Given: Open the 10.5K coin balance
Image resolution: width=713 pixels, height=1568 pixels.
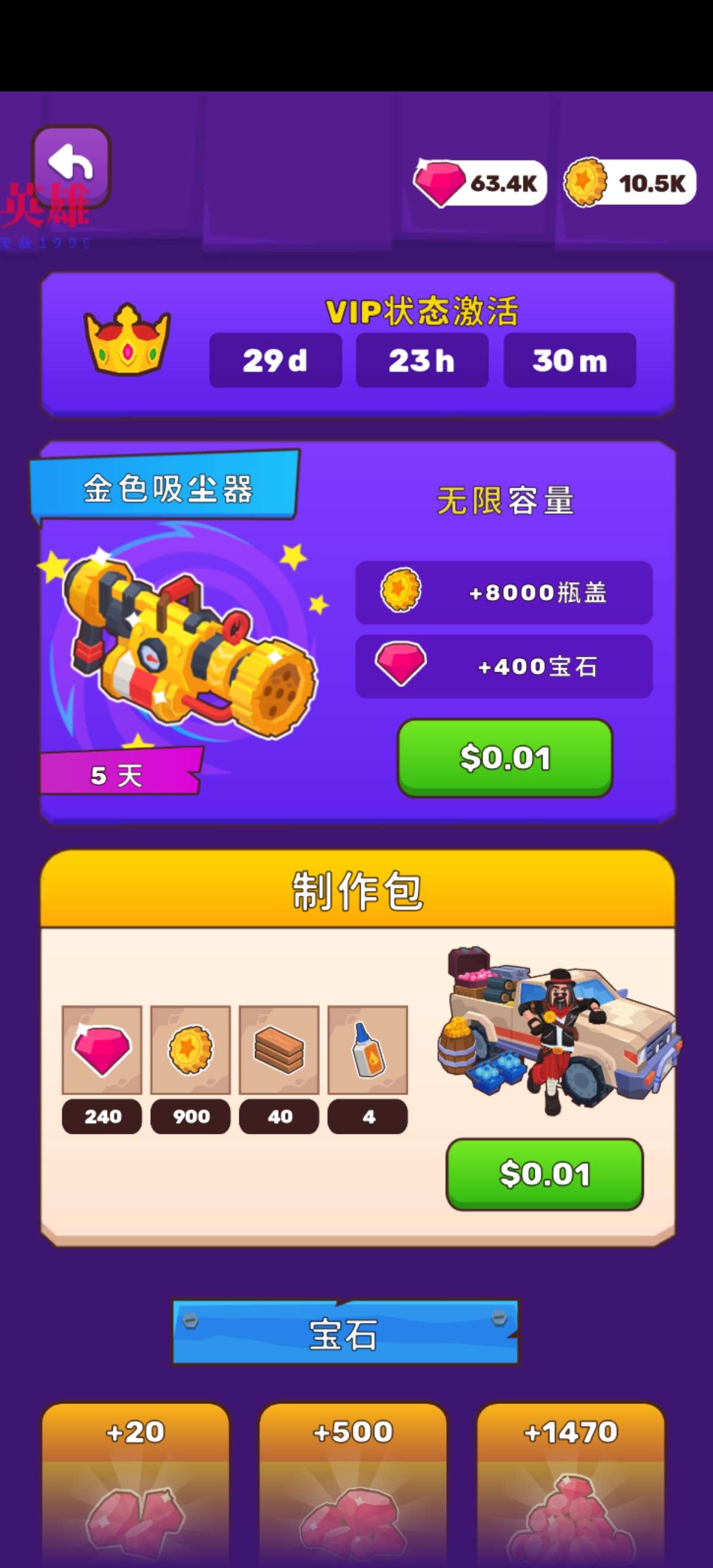Looking at the screenshot, I should click(x=630, y=182).
